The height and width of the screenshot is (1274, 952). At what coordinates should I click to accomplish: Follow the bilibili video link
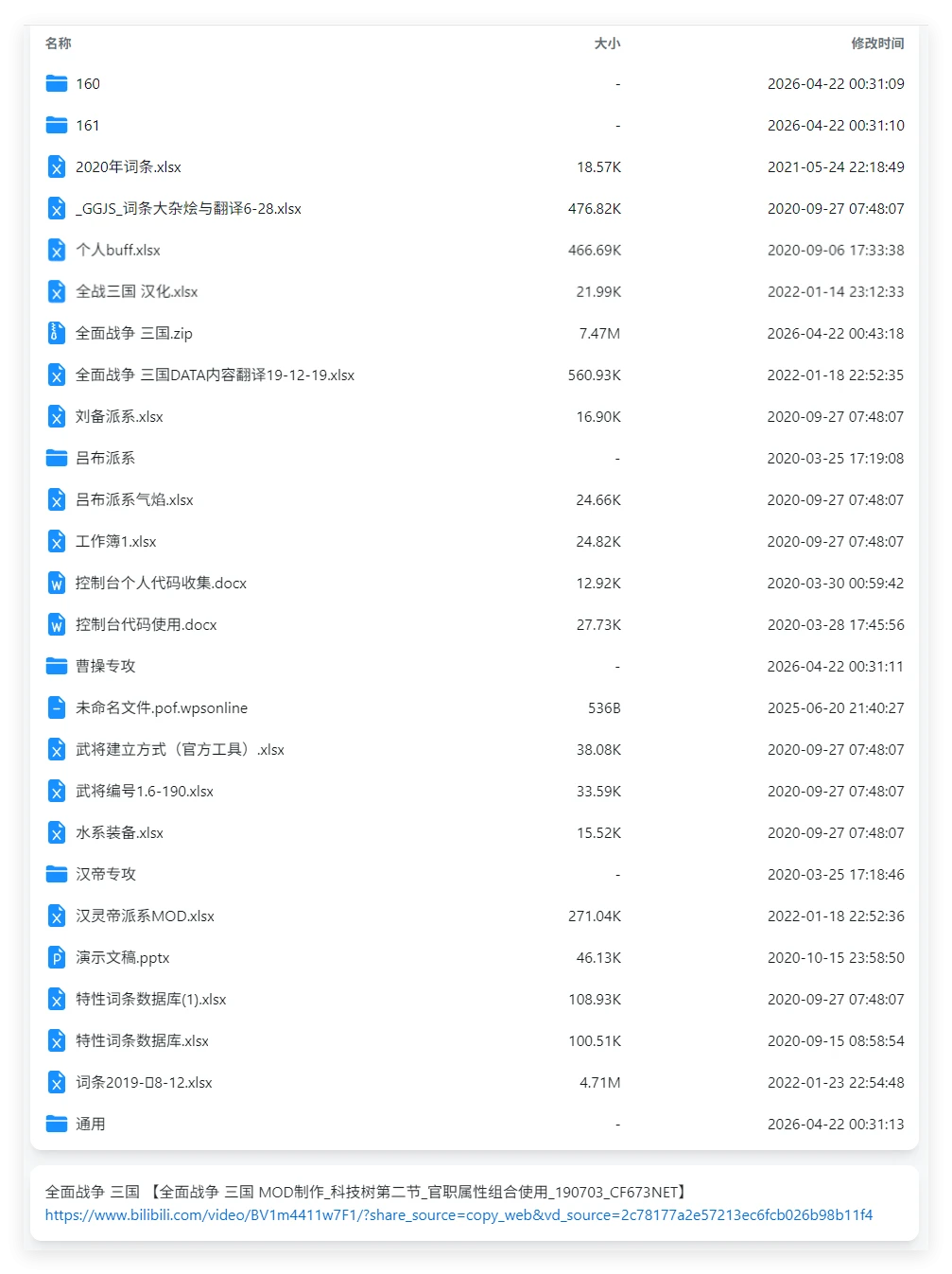click(459, 1215)
